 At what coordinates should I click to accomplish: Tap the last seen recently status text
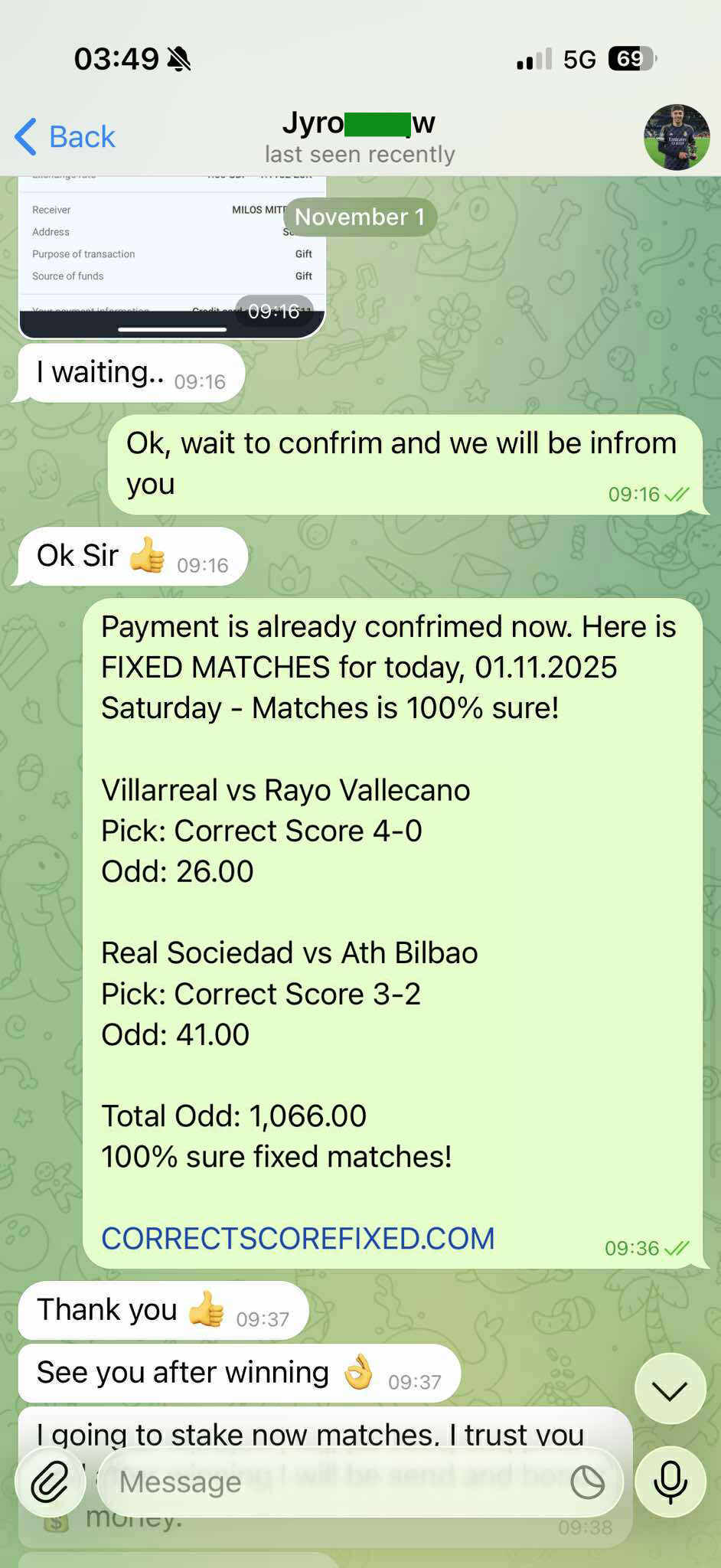point(359,154)
